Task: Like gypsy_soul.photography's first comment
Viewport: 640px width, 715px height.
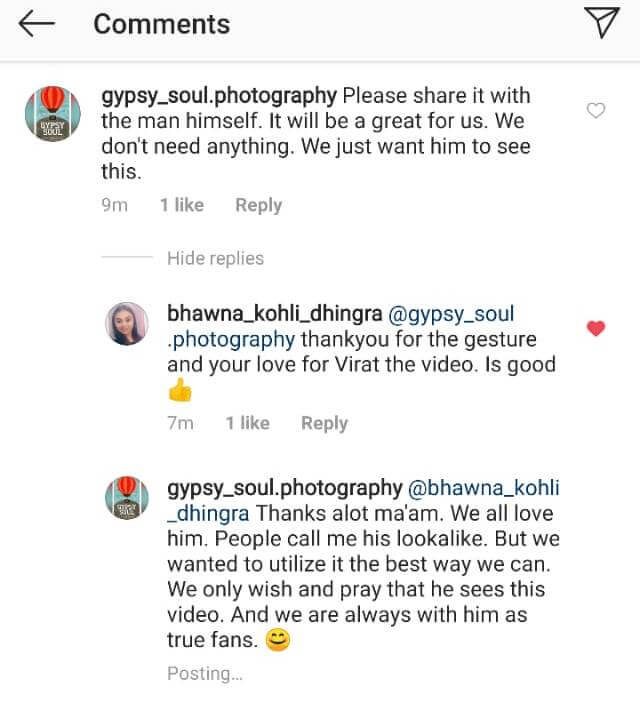Action: [596, 111]
